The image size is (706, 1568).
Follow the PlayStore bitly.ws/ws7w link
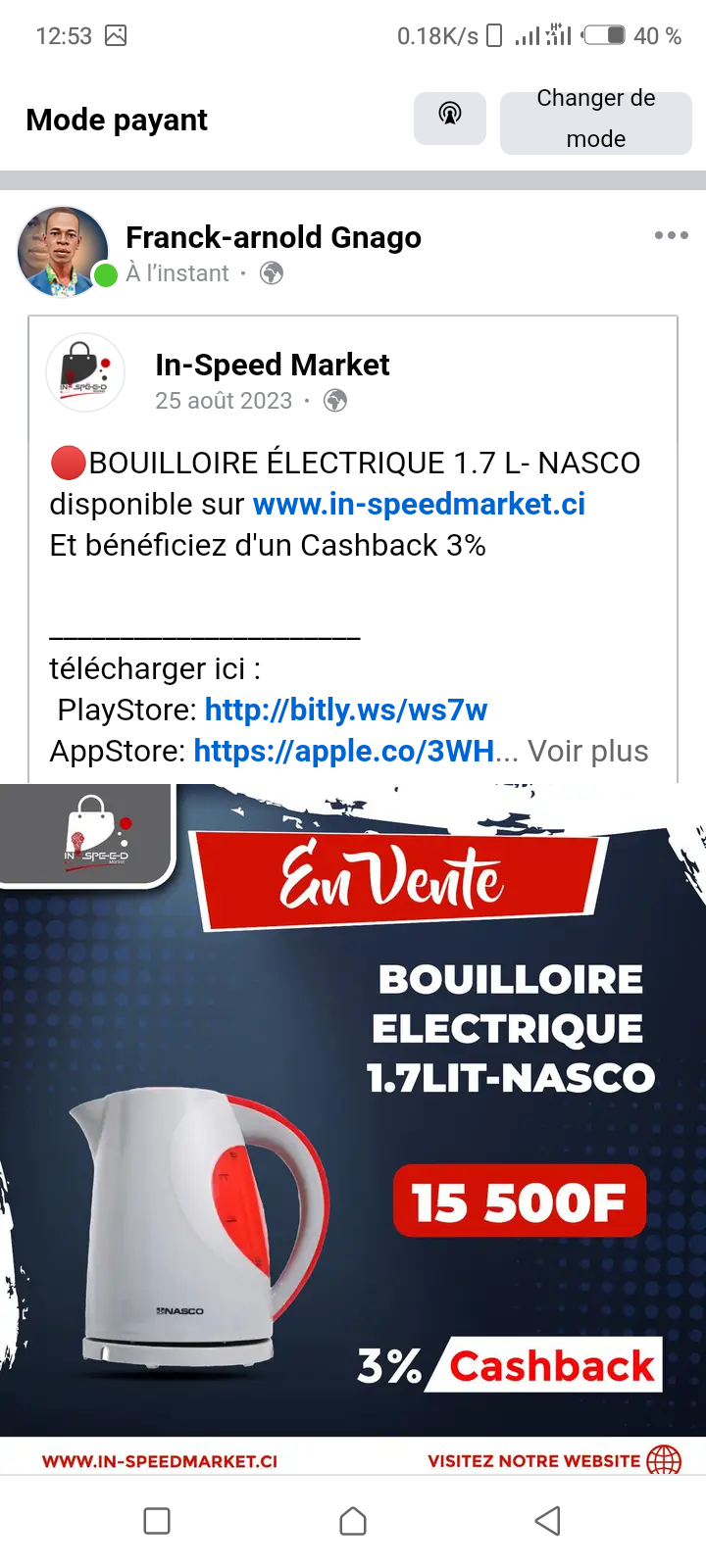click(346, 710)
